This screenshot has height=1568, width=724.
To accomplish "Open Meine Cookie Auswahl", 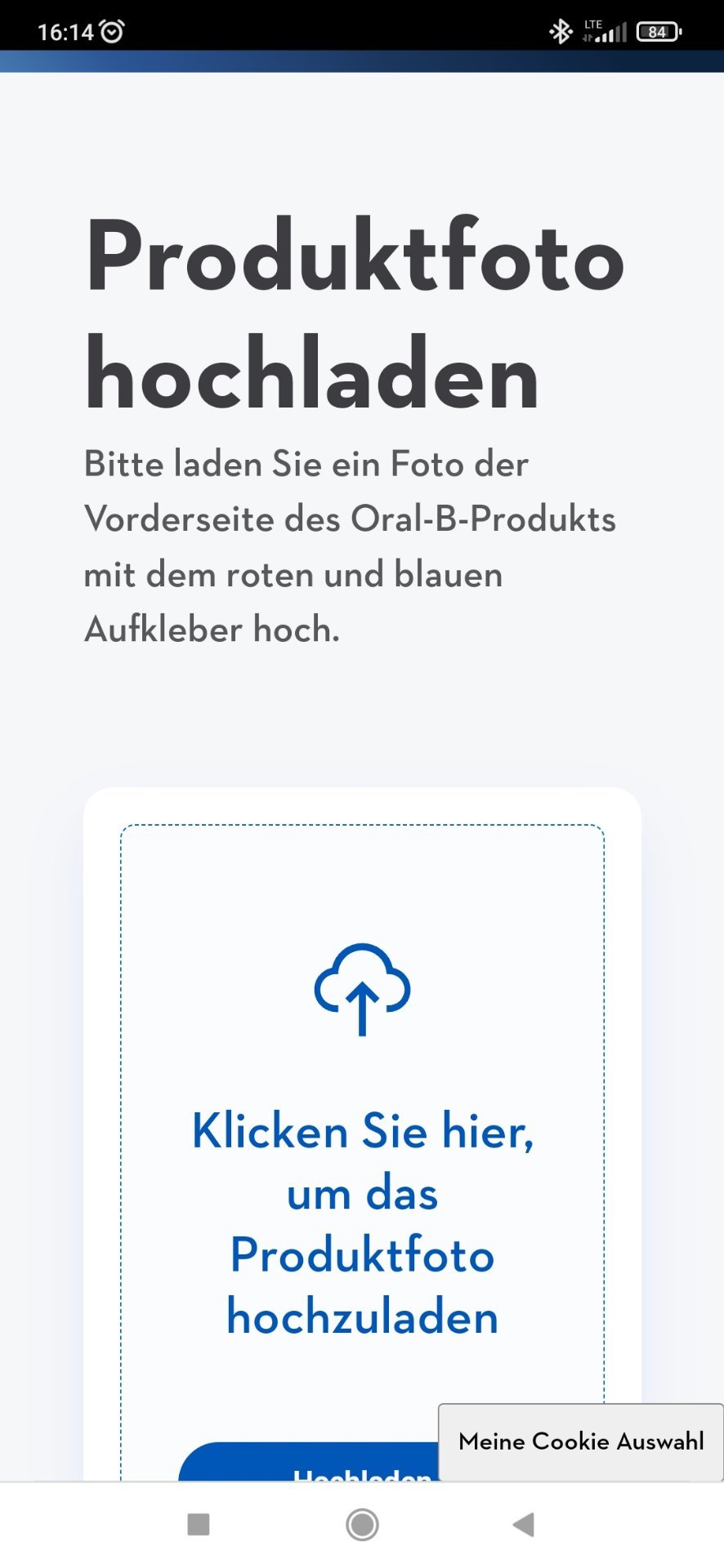I will [x=581, y=1441].
